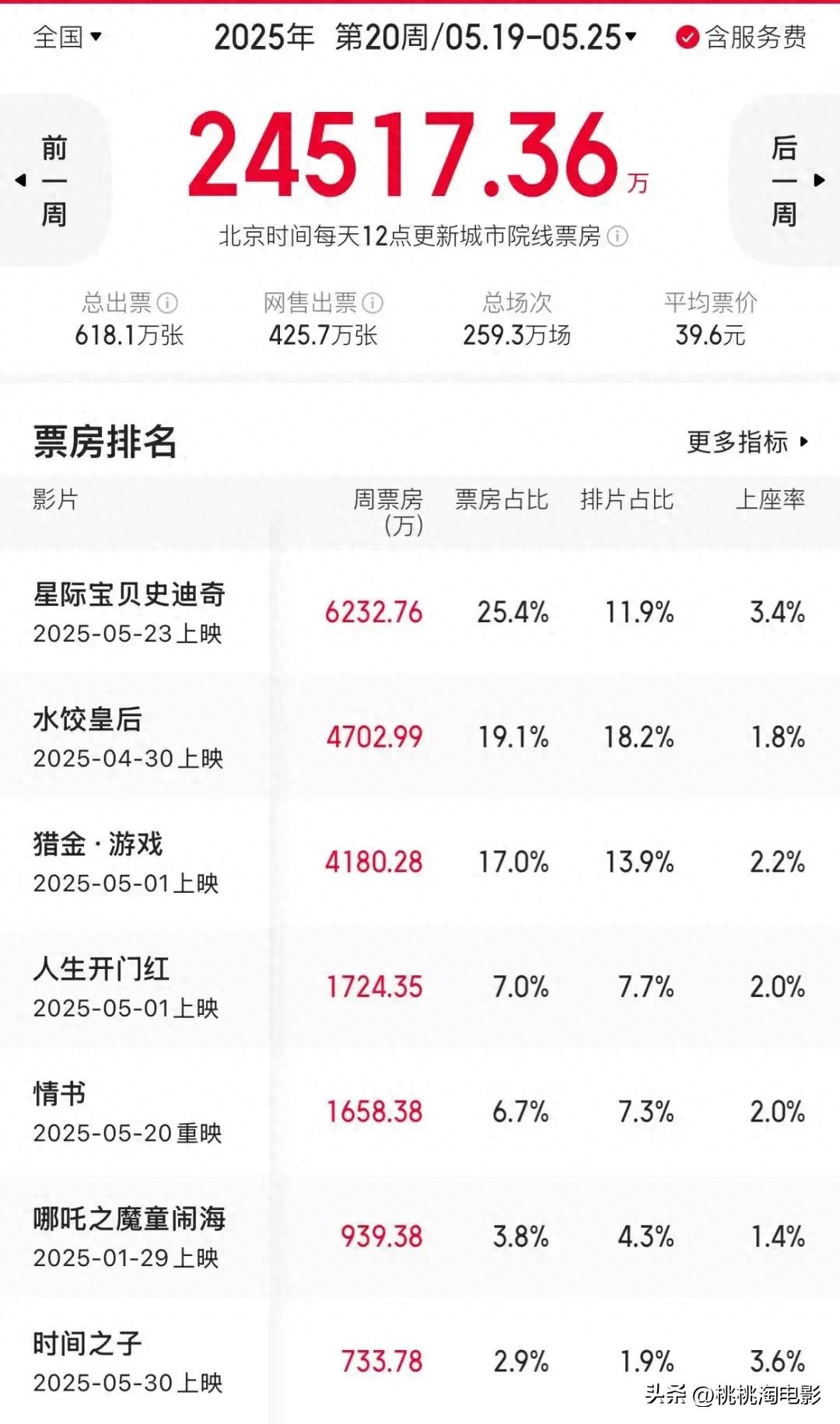The image size is (840, 1424).
Task: Tap the info icon beside 城市院线票房 update note
Action: [x=617, y=236]
